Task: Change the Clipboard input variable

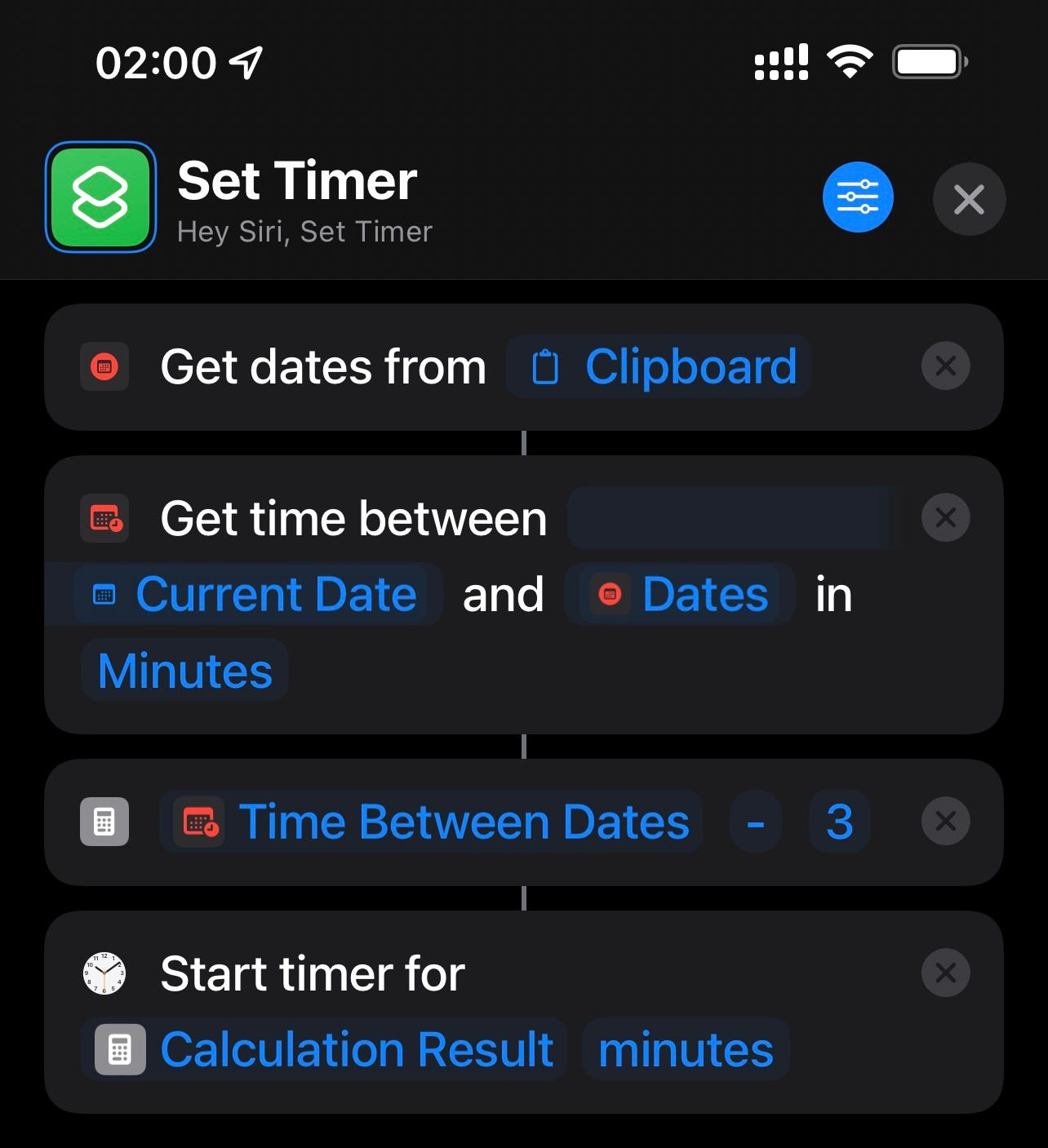Action: 659,366
